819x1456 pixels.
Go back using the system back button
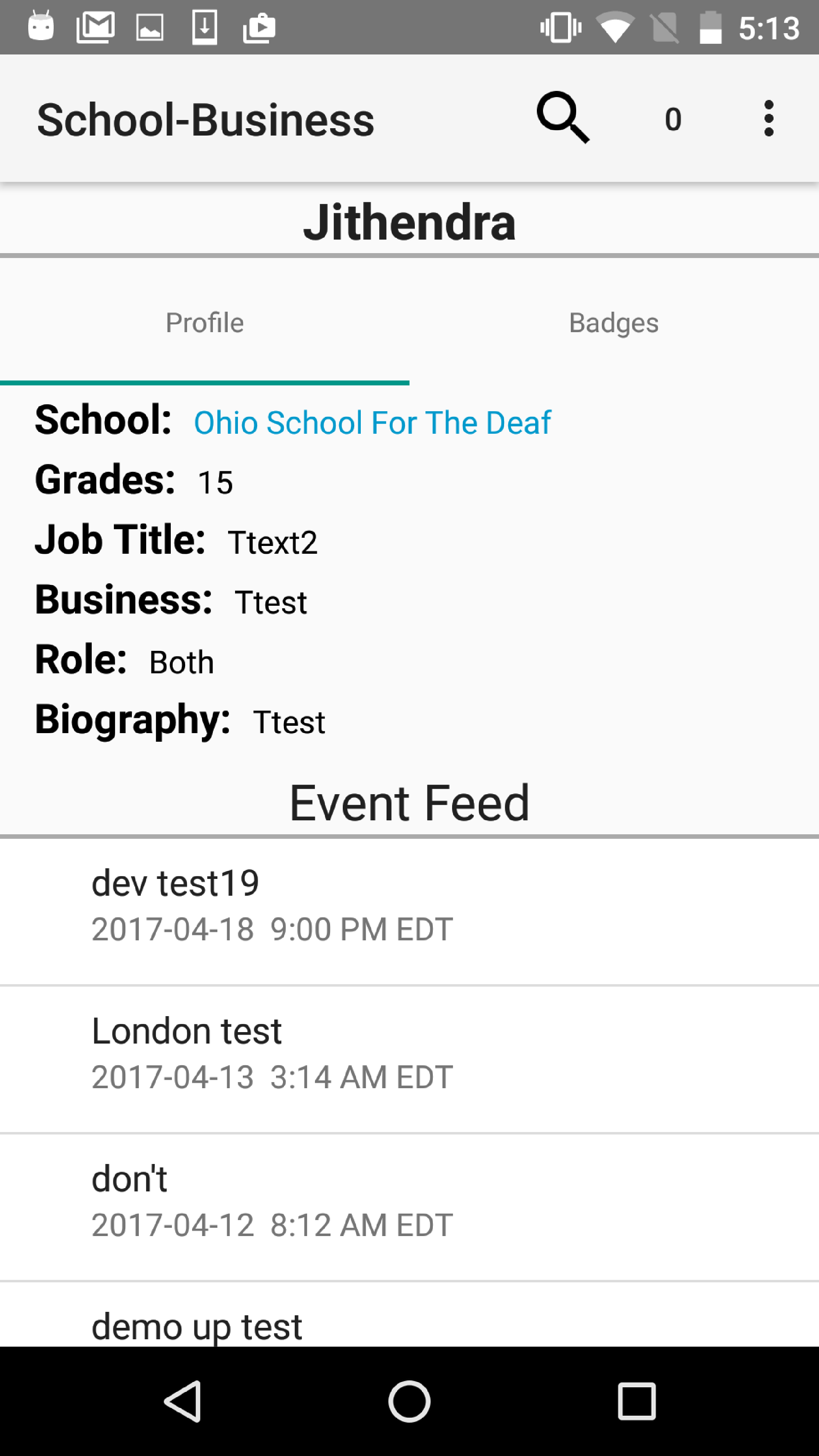coord(183,1401)
